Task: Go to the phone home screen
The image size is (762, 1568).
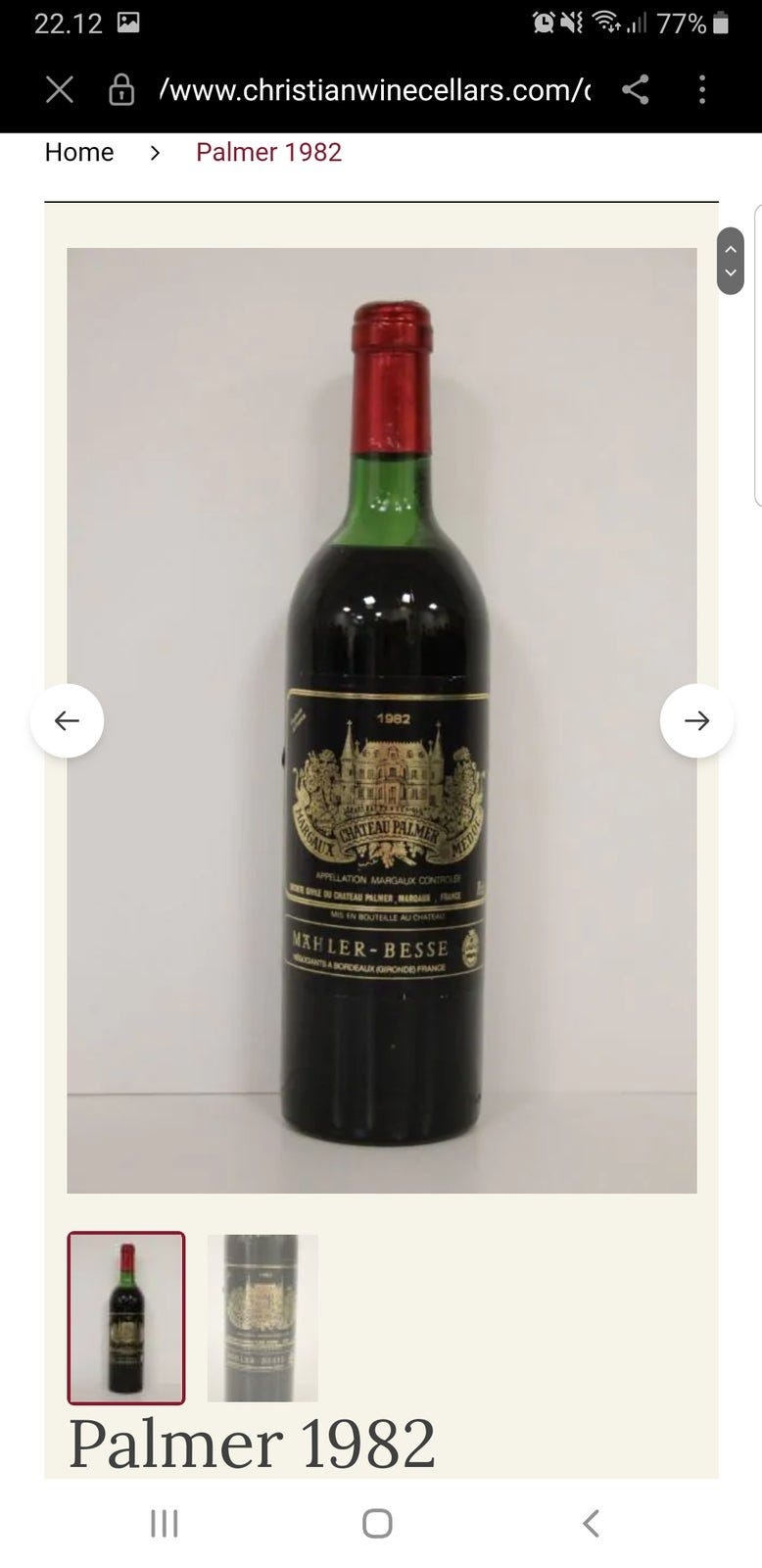Action: click(x=377, y=1523)
